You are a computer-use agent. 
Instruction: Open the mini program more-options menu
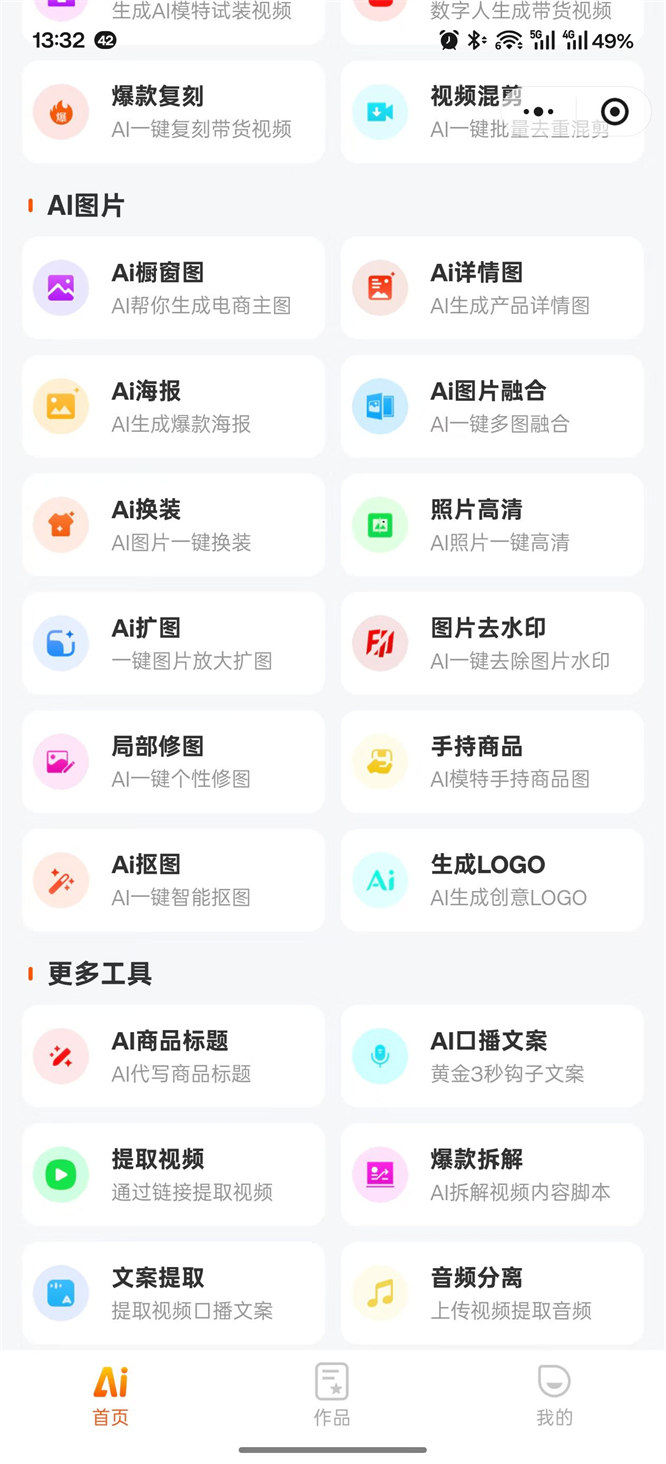[538, 112]
